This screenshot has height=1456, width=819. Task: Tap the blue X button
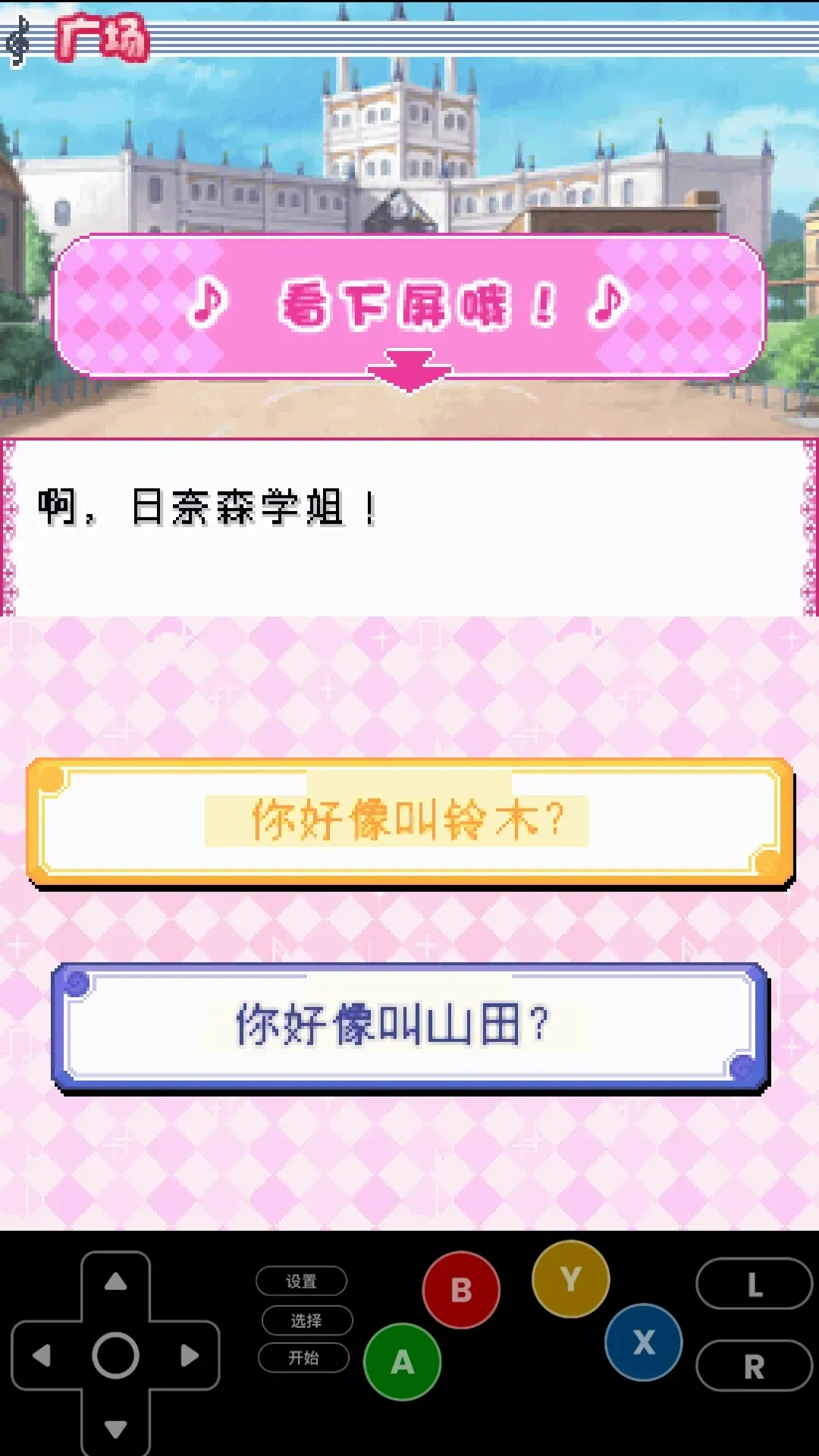(643, 1342)
